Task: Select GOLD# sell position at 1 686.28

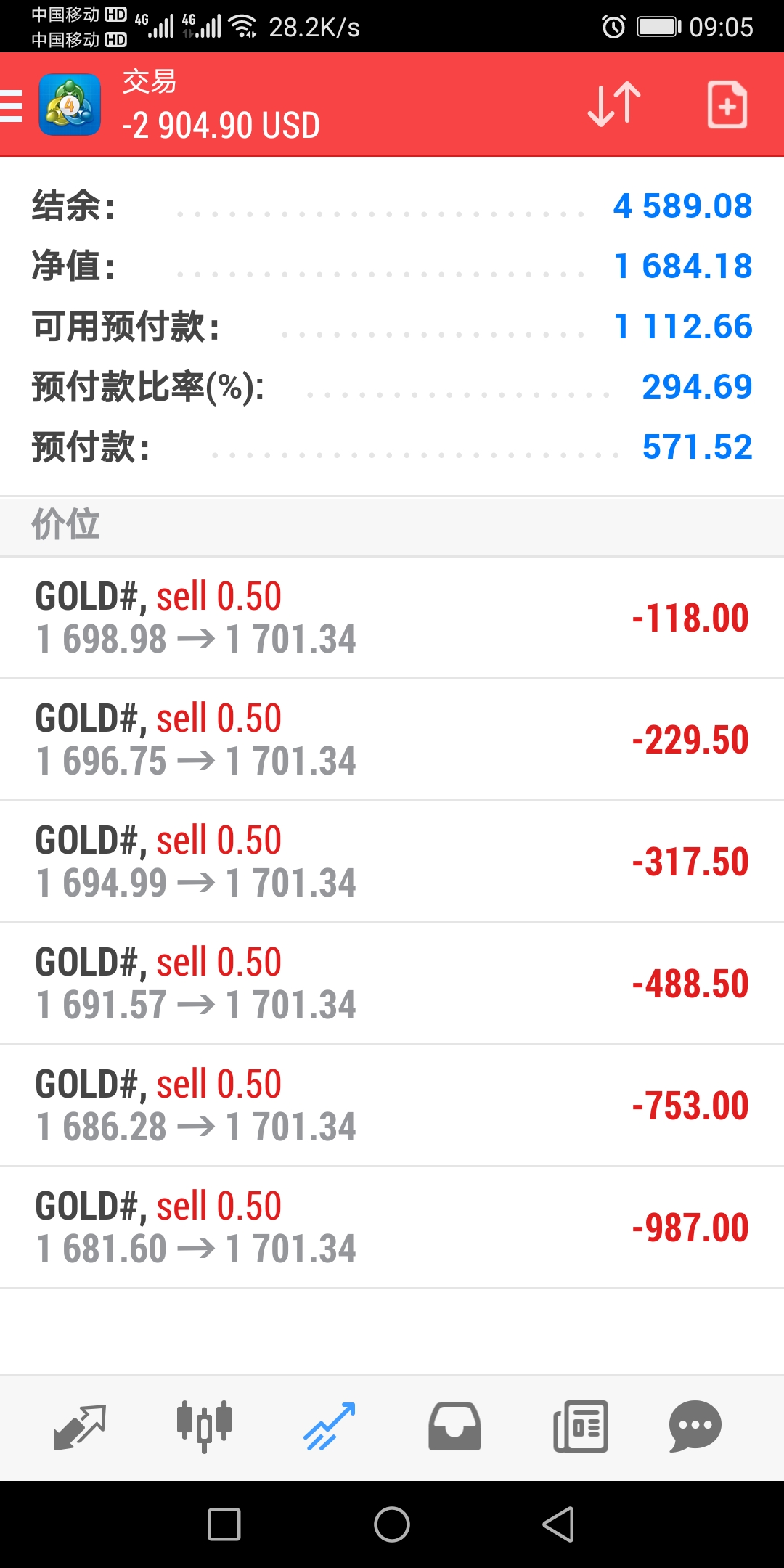Action: click(x=392, y=1106)
